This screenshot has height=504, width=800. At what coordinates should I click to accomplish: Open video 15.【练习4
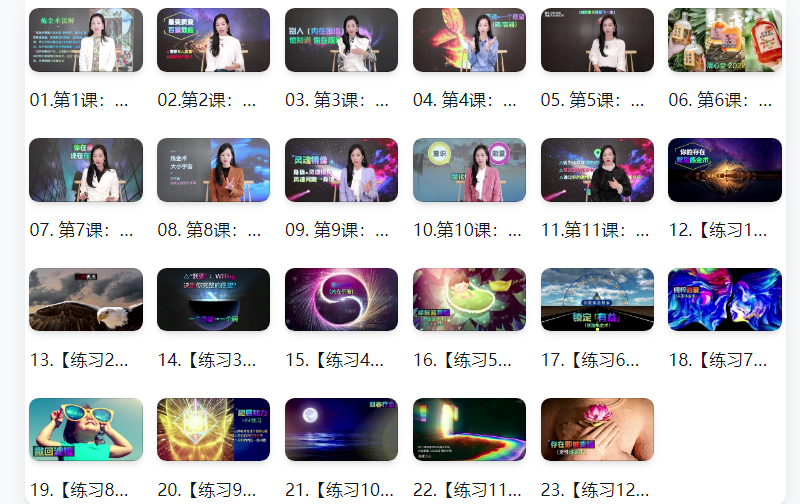click(x=341, y=299)
